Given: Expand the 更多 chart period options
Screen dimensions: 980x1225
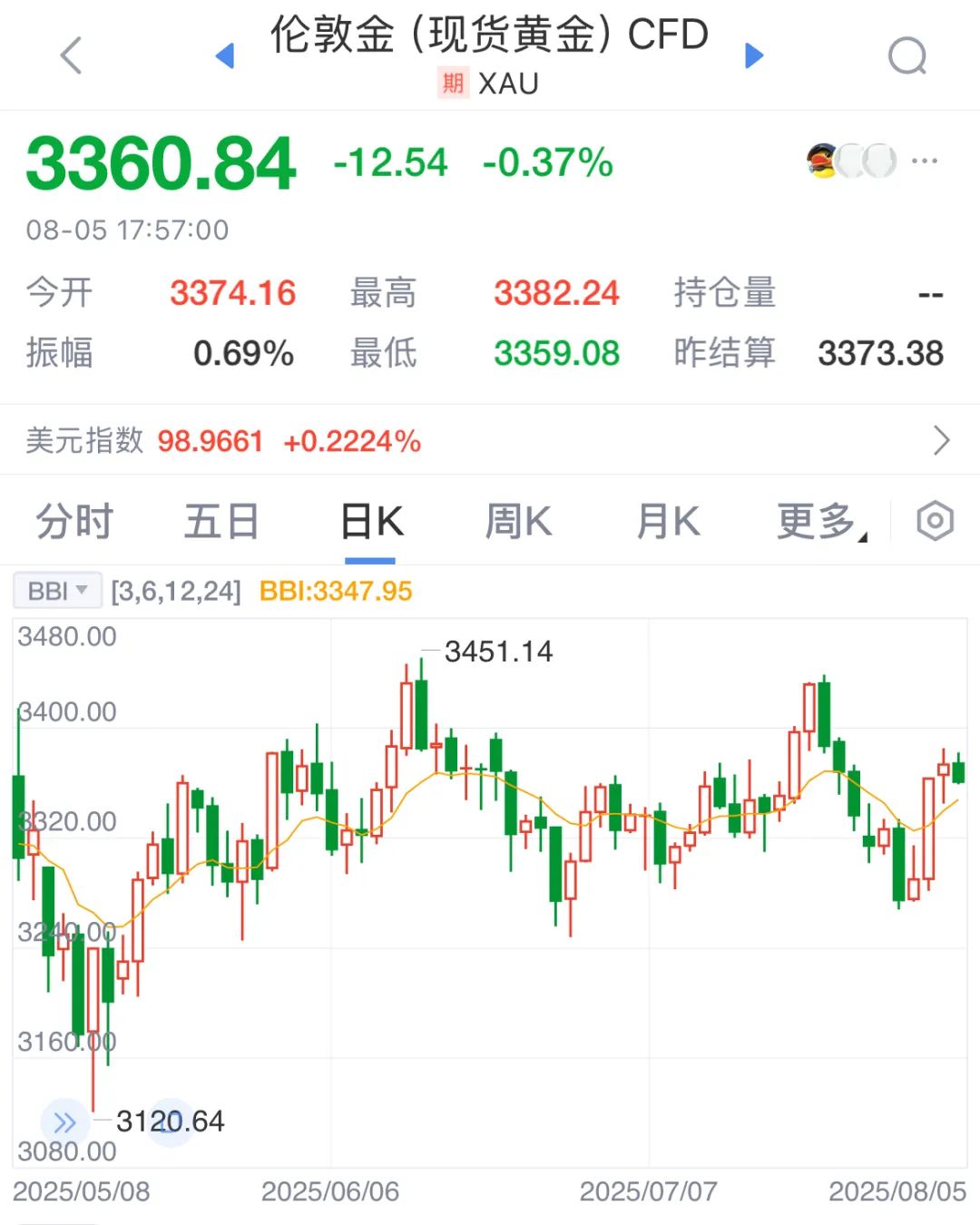Looking at the screenshot, I should pyautogui.click(x=819, y=522).
